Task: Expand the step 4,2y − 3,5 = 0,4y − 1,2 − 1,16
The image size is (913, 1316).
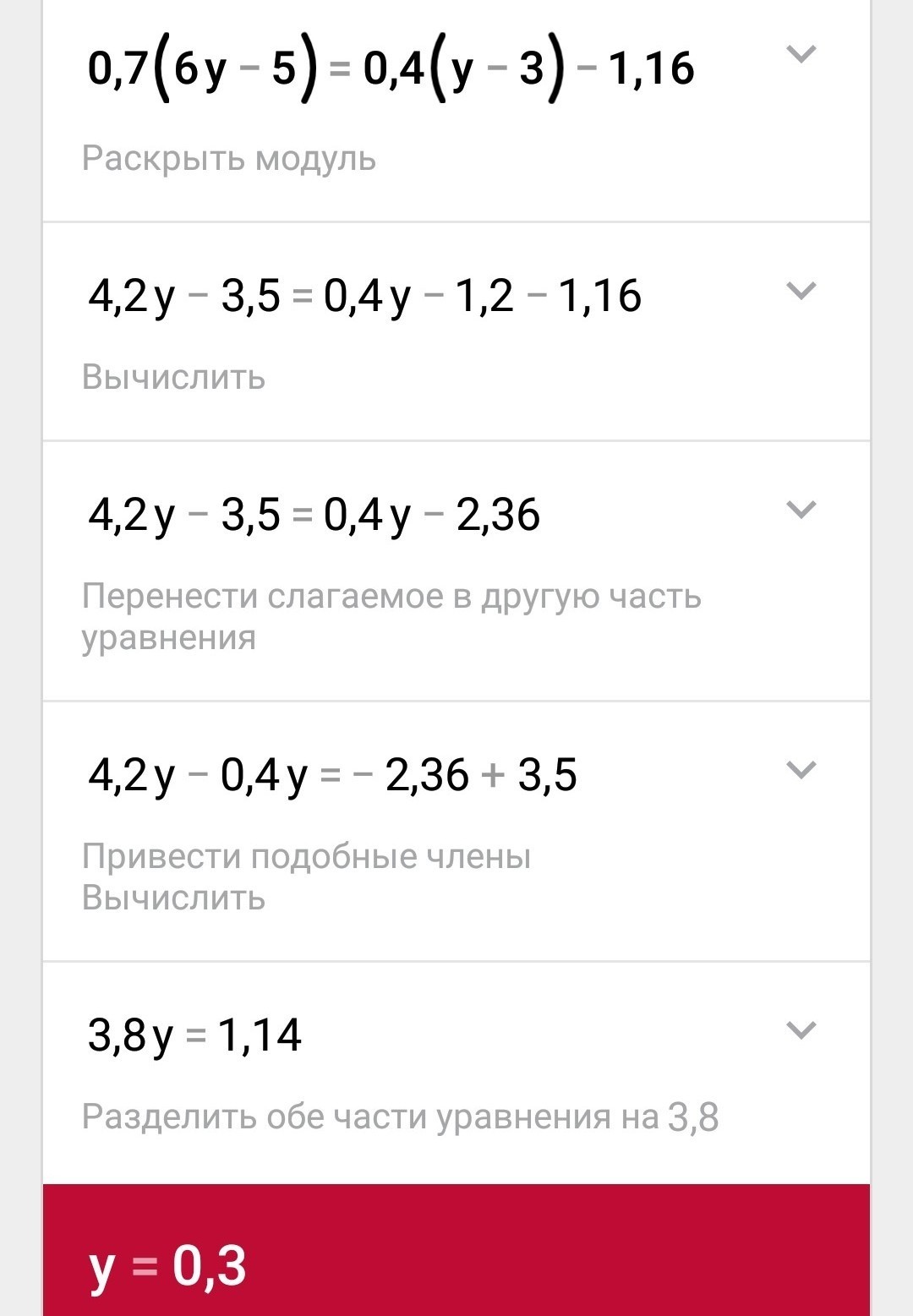Action: (x=801, y=292)
